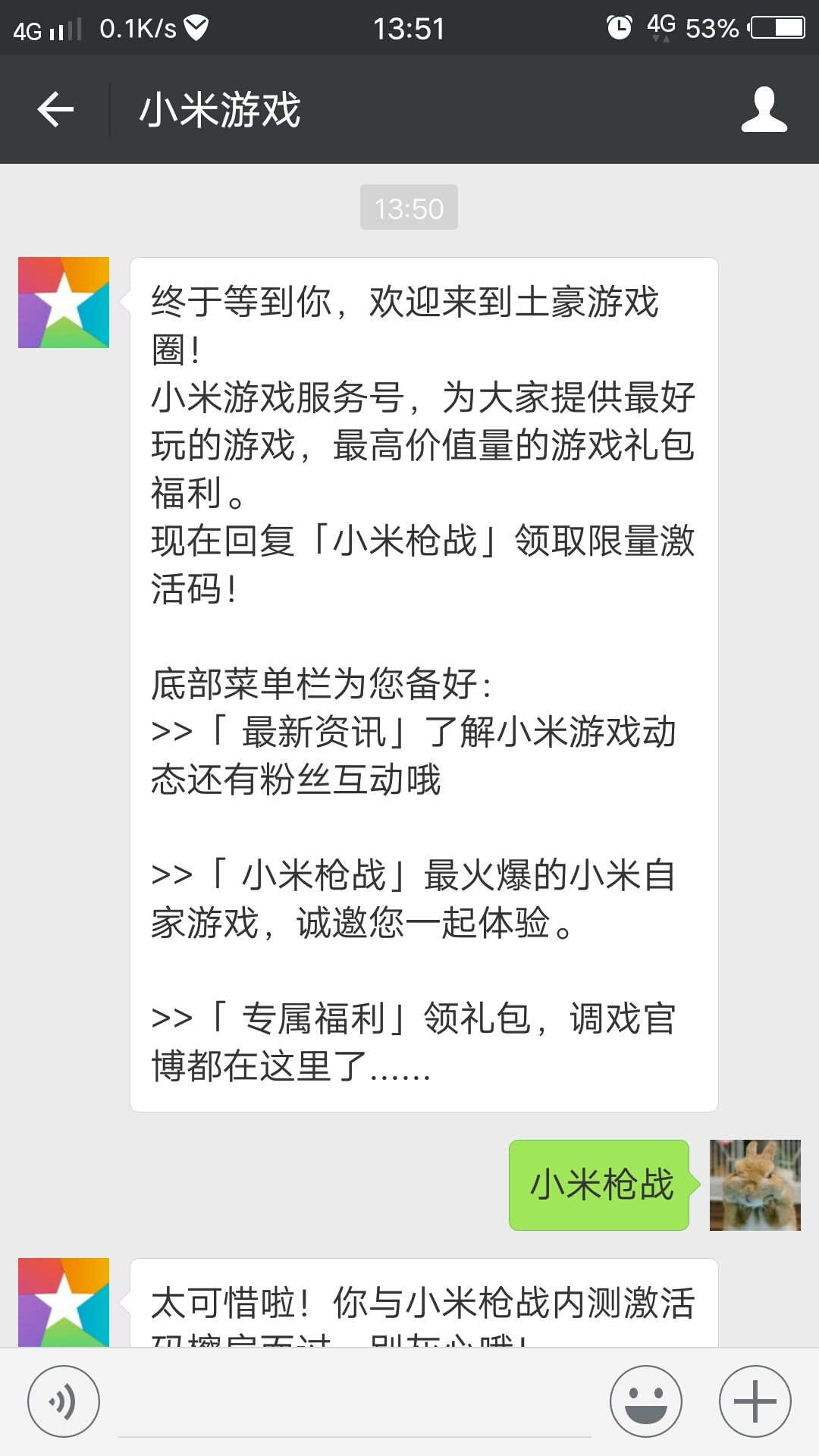Go back from the 小米游戏 chat
The width and height of the screenshot is (819, 1456).
point(55,110)
